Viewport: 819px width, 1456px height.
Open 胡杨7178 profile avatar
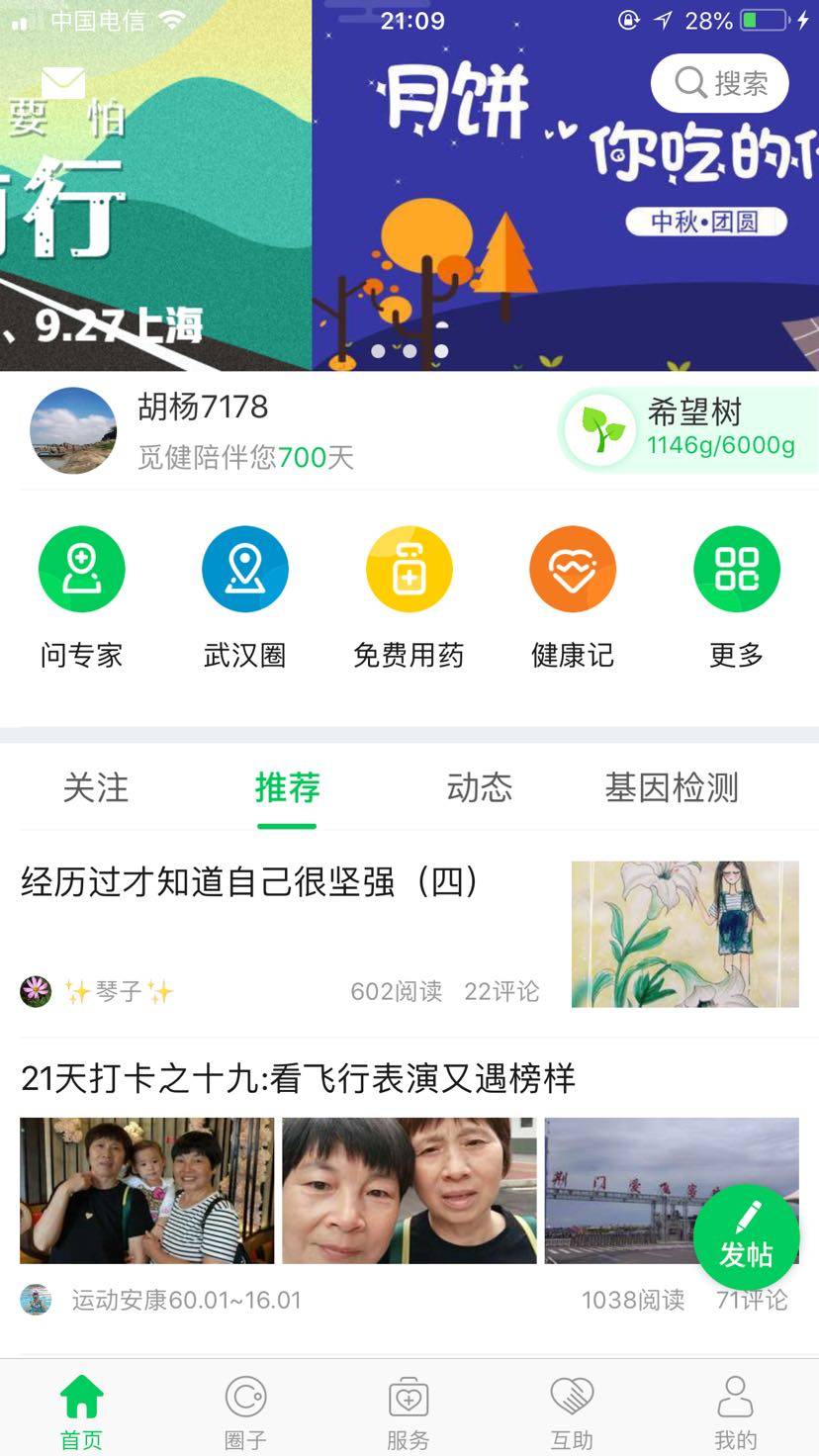[73, 430]
